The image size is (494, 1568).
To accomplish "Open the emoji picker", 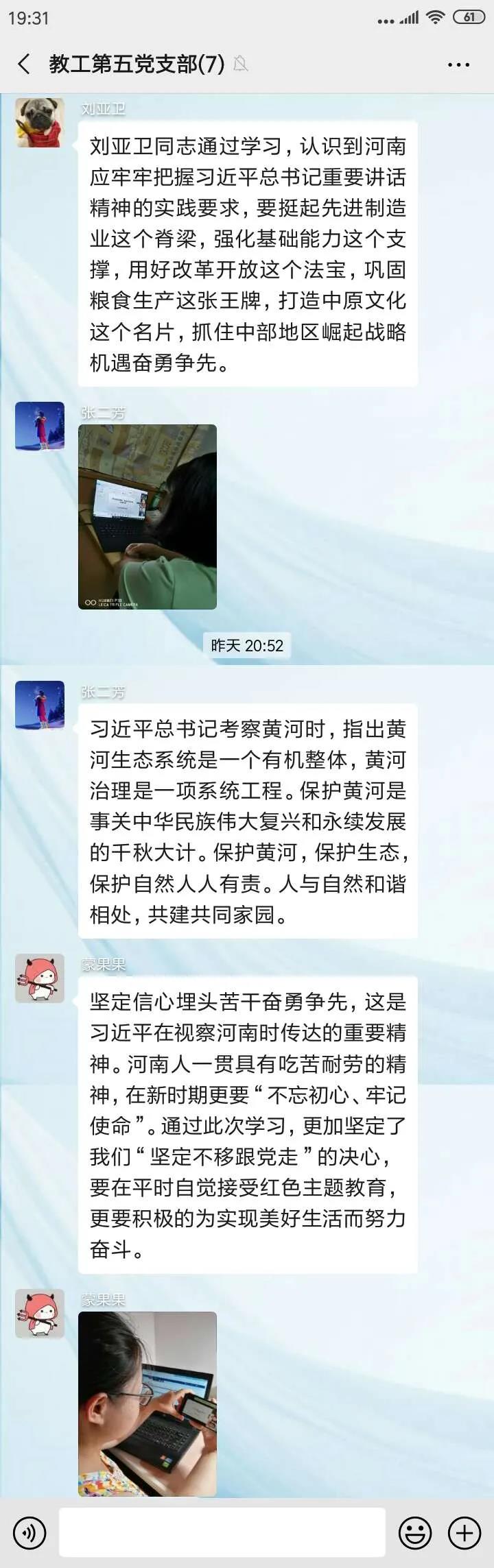I will [x=415, y=1533].
